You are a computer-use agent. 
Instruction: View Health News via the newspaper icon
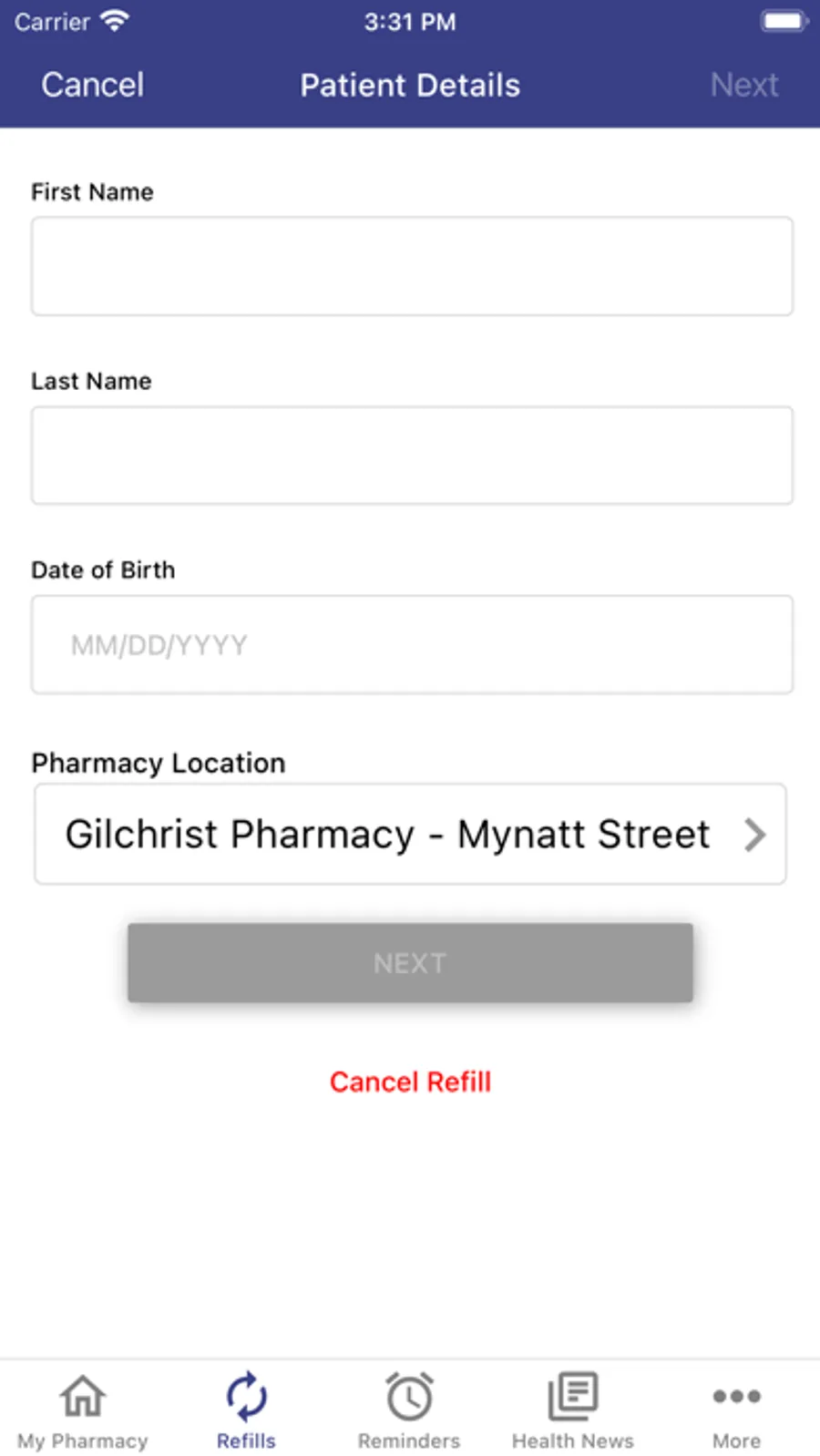tap(572, 1395)
